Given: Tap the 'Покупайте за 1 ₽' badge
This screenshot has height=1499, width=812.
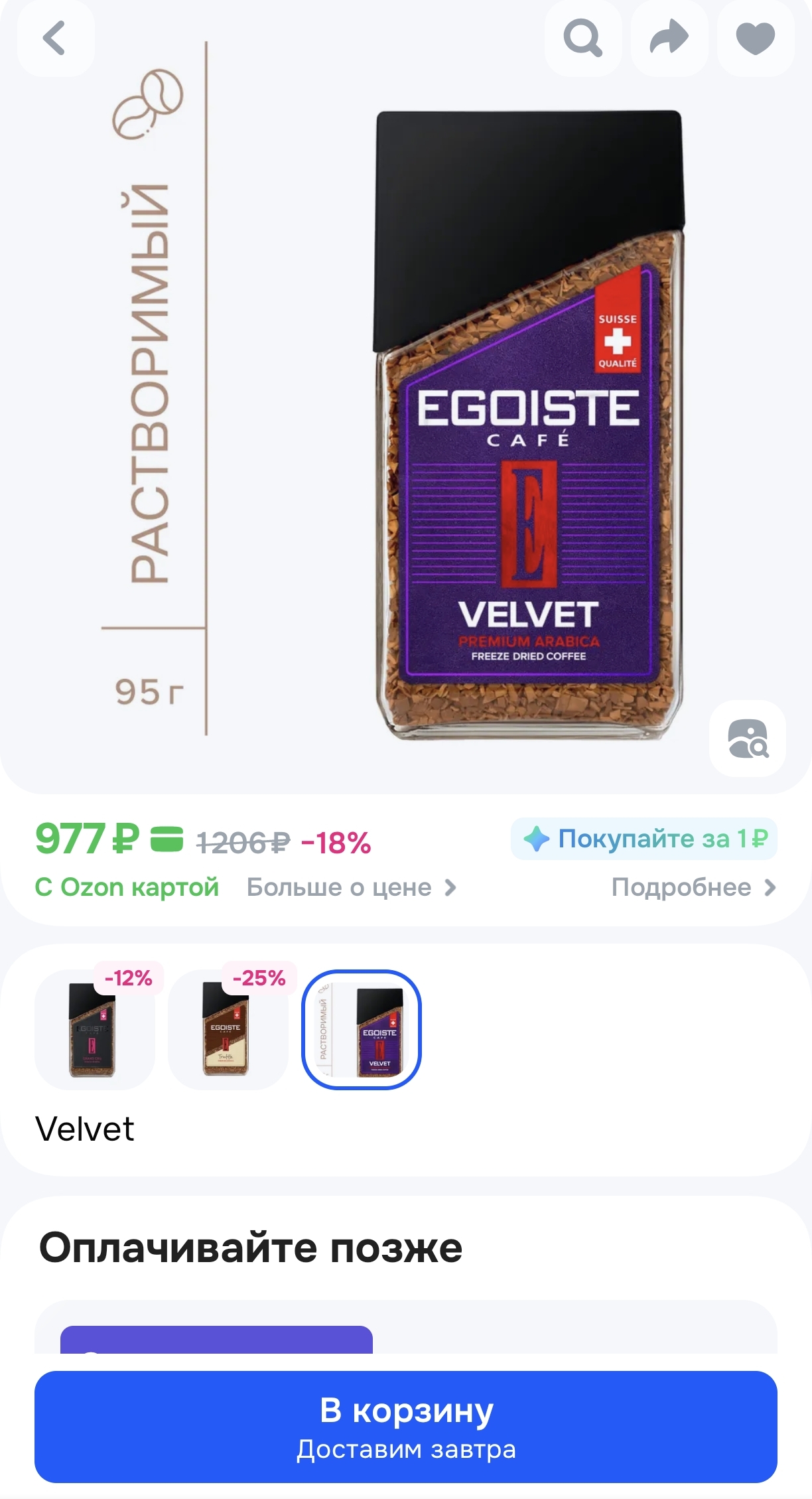Looking at the screenshot, I should 643,839.
